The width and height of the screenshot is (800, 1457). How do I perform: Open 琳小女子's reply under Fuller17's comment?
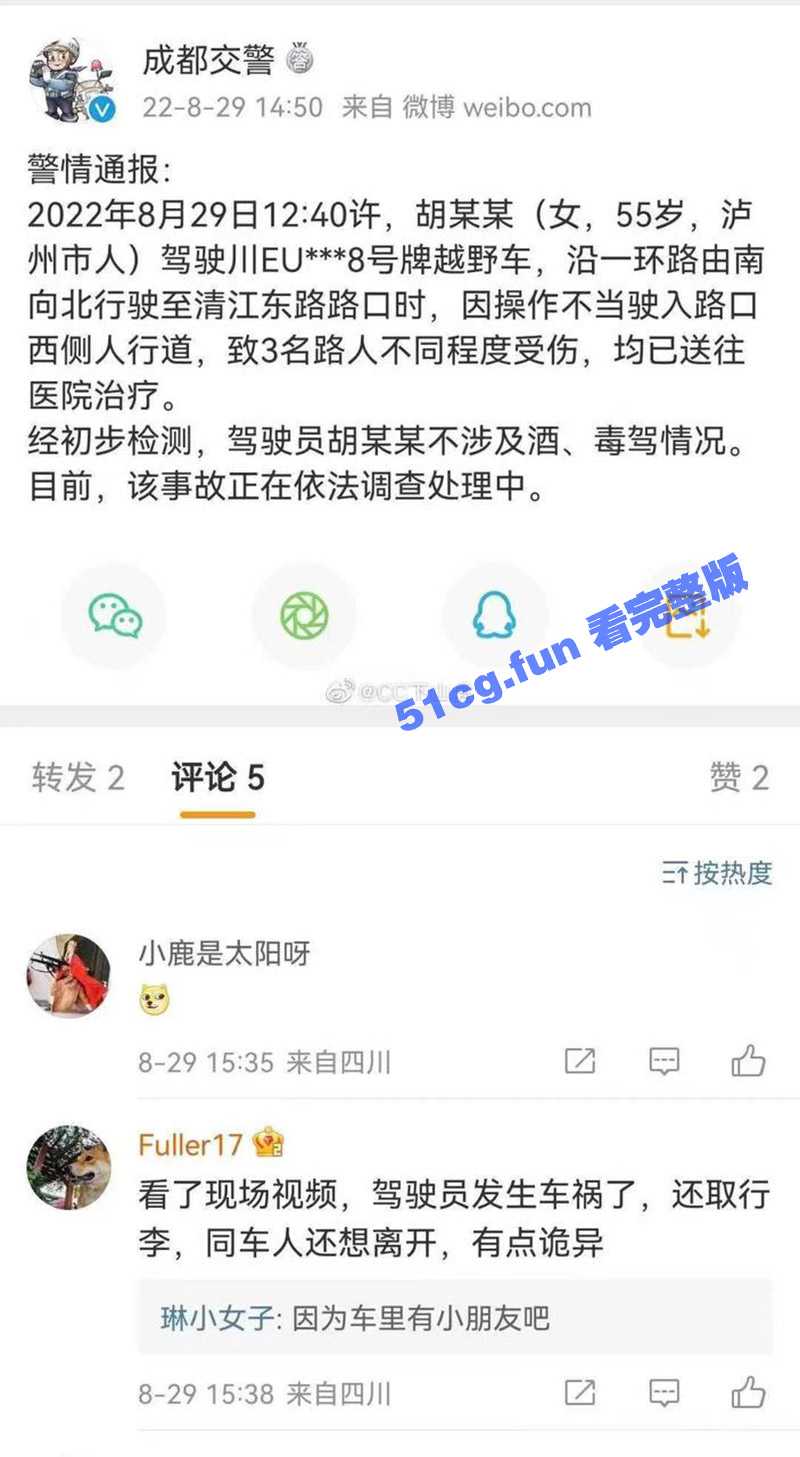pos(355,1318)
